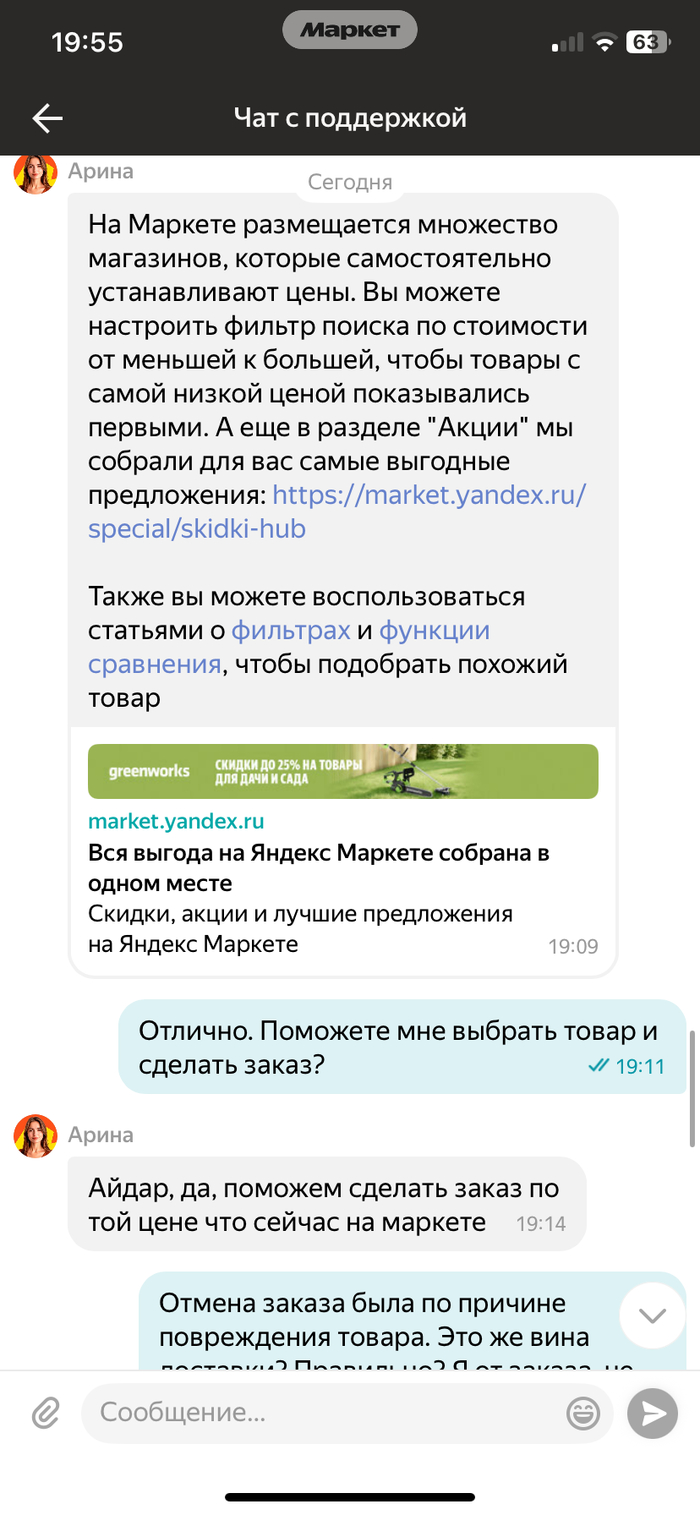Open the emoji picker in the message field
This screenshot has height=1515, width=700.
pyautogui.click(x=583, y=1413)
